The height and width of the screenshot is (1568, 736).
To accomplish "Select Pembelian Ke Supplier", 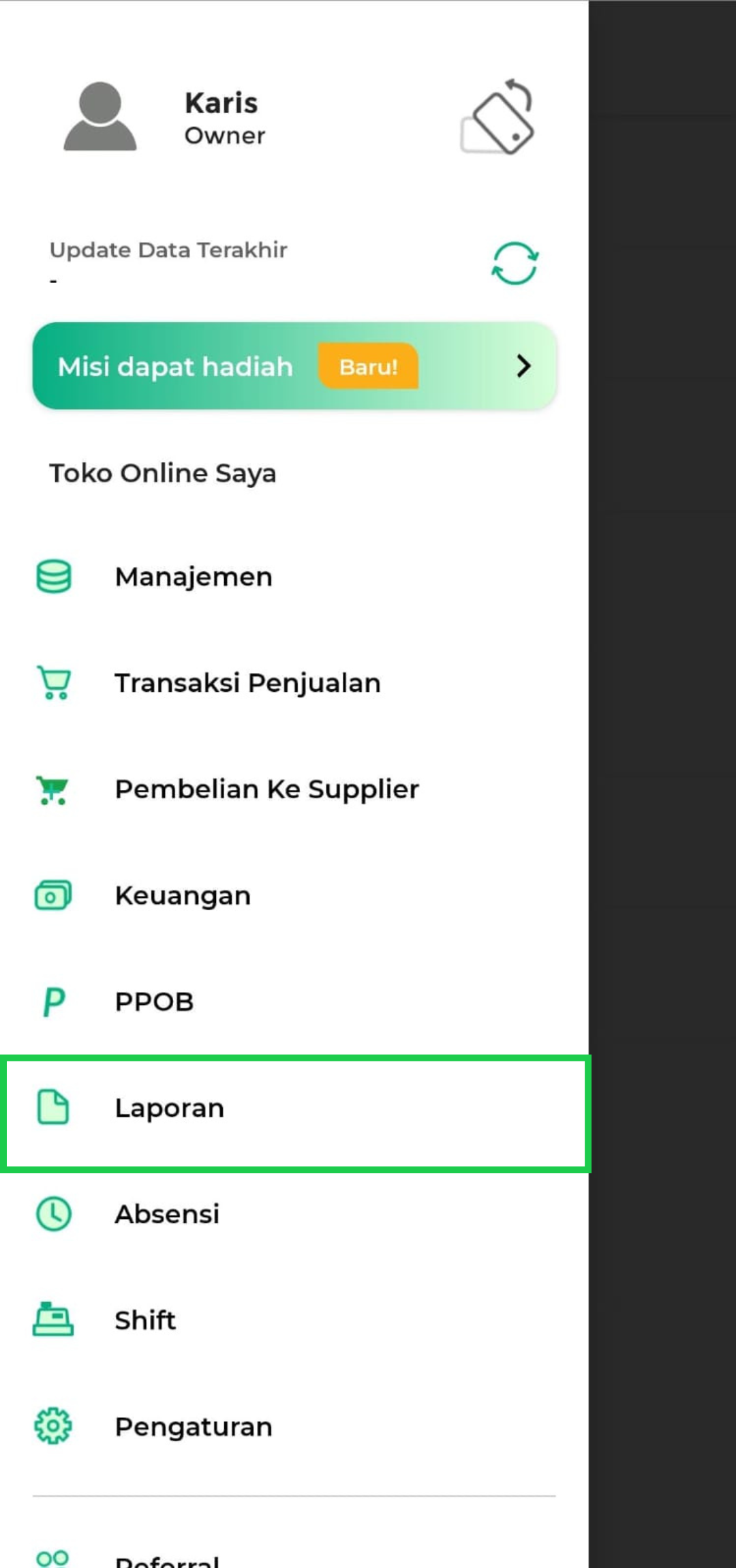I will point(266,789).
